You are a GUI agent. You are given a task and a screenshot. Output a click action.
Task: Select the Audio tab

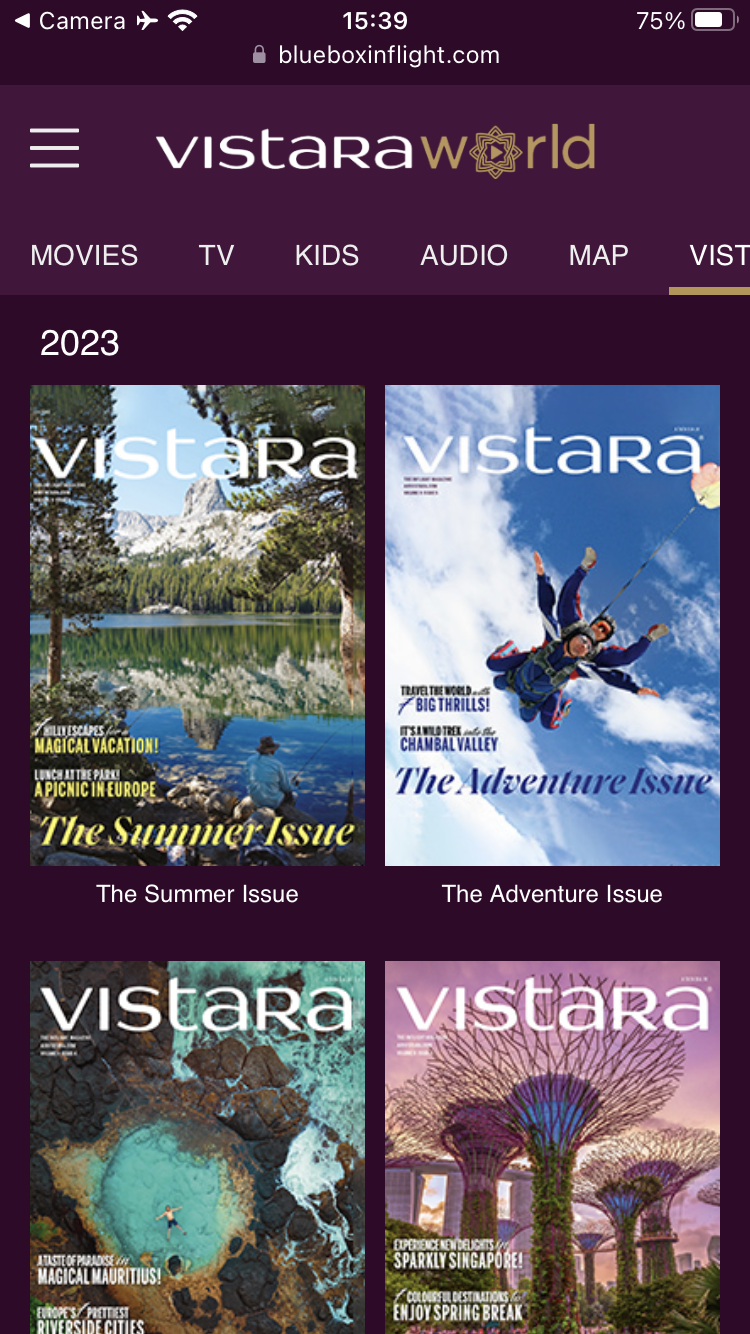[x=464, y=256]
